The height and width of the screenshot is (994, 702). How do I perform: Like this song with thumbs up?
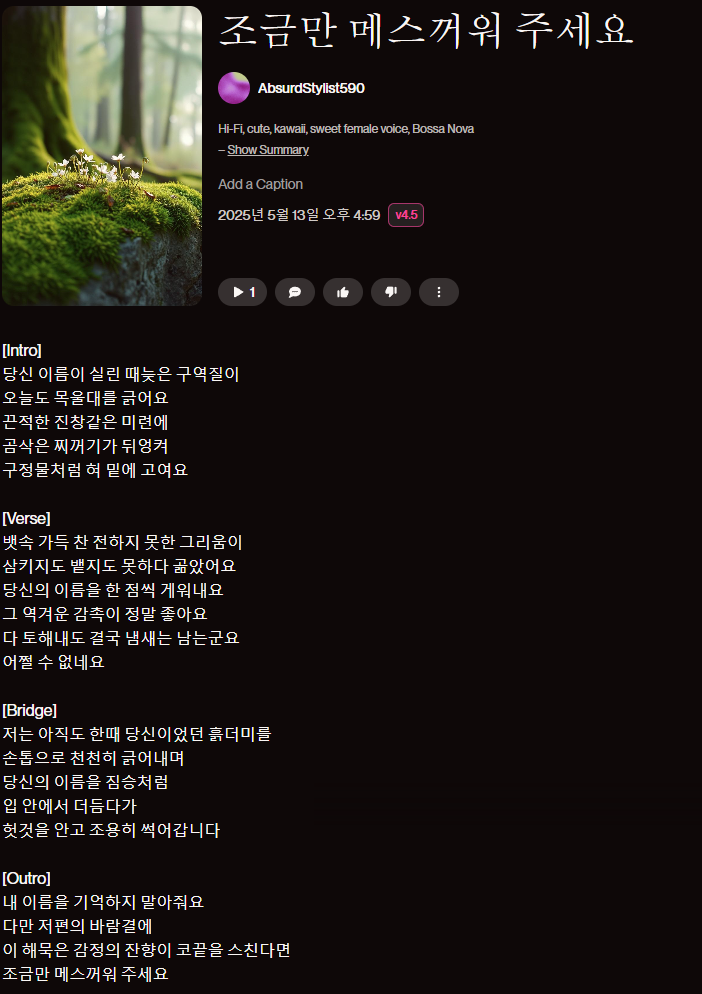point(343,292)
